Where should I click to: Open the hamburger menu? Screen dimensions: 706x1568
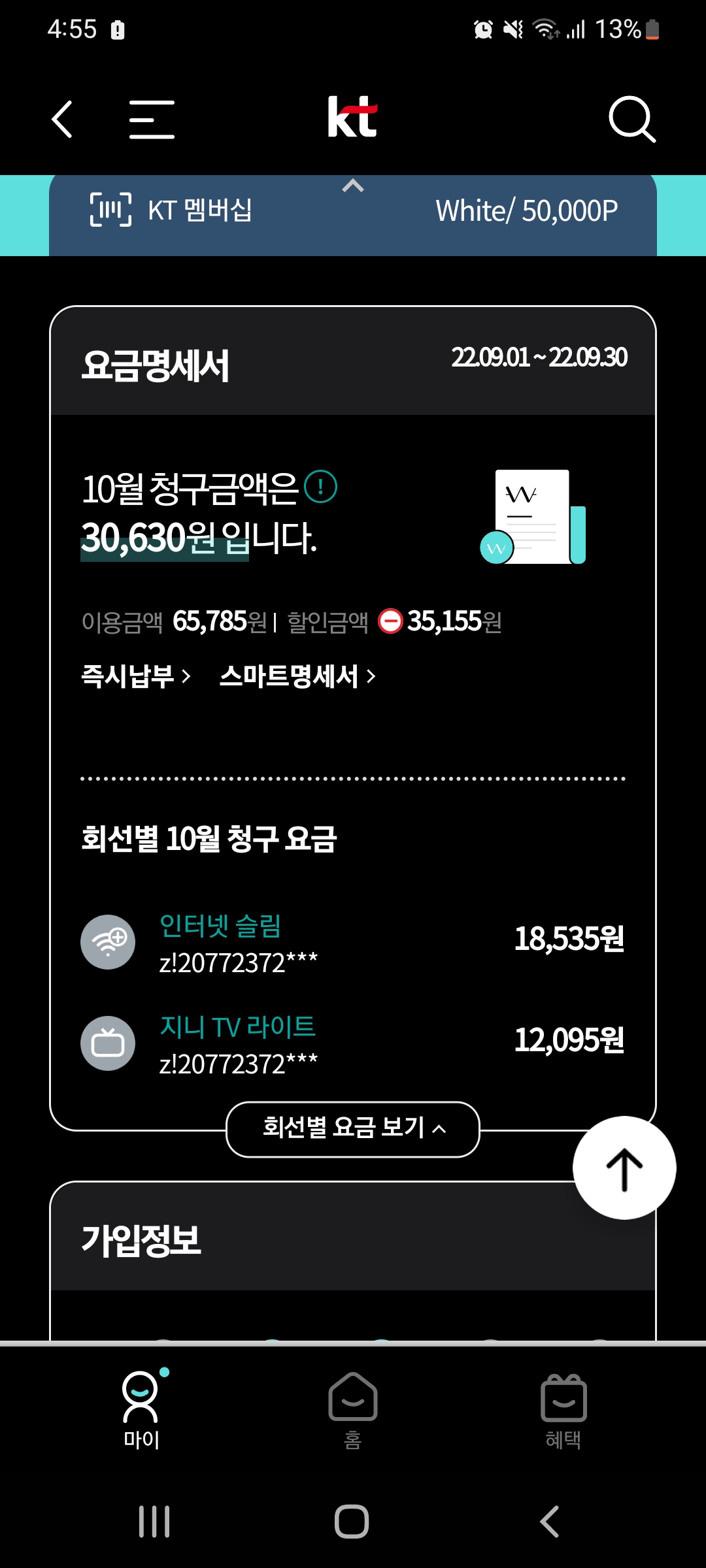[x=152, y=119]
